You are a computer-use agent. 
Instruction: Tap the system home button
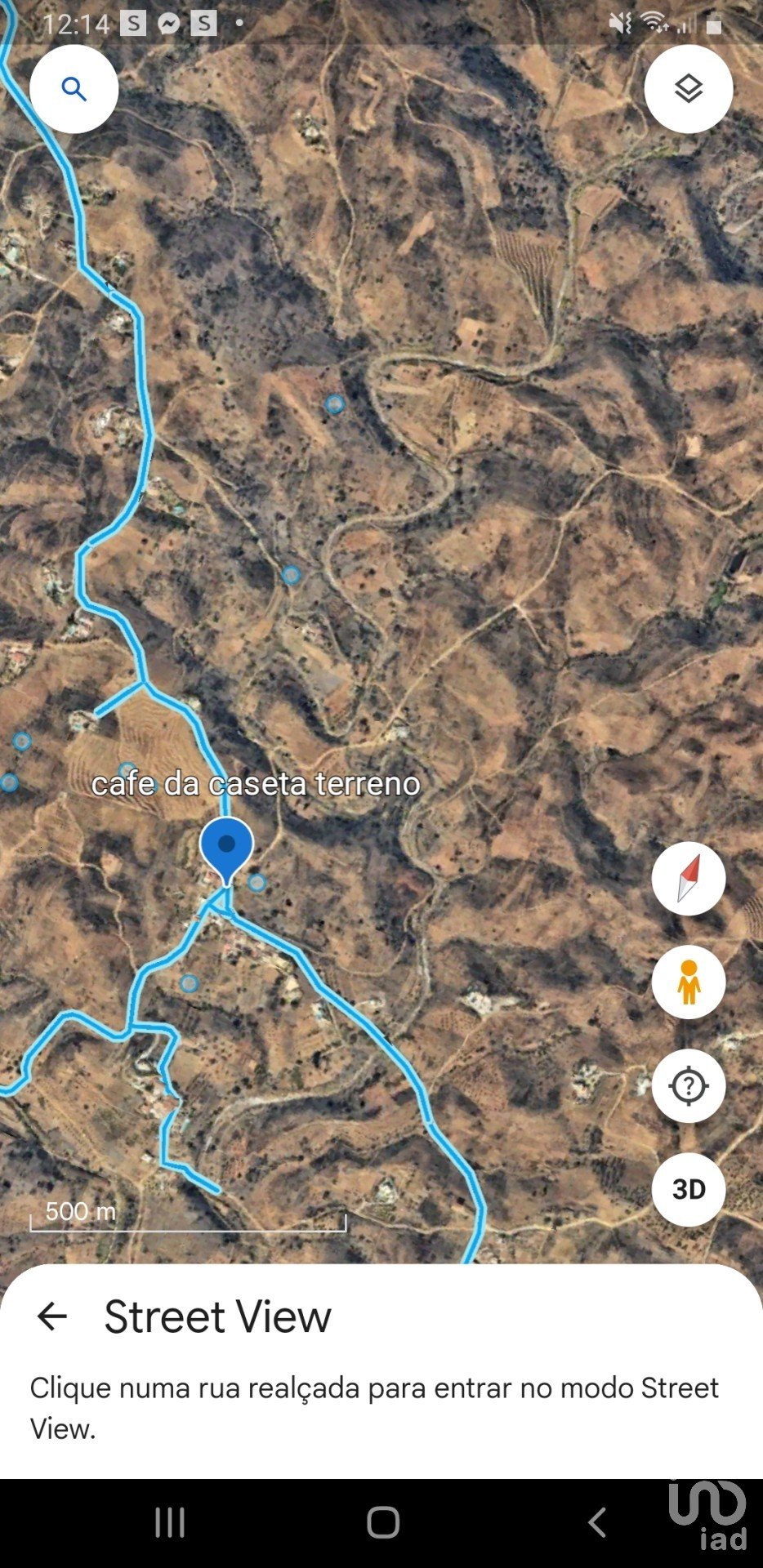coord(382,1522)
